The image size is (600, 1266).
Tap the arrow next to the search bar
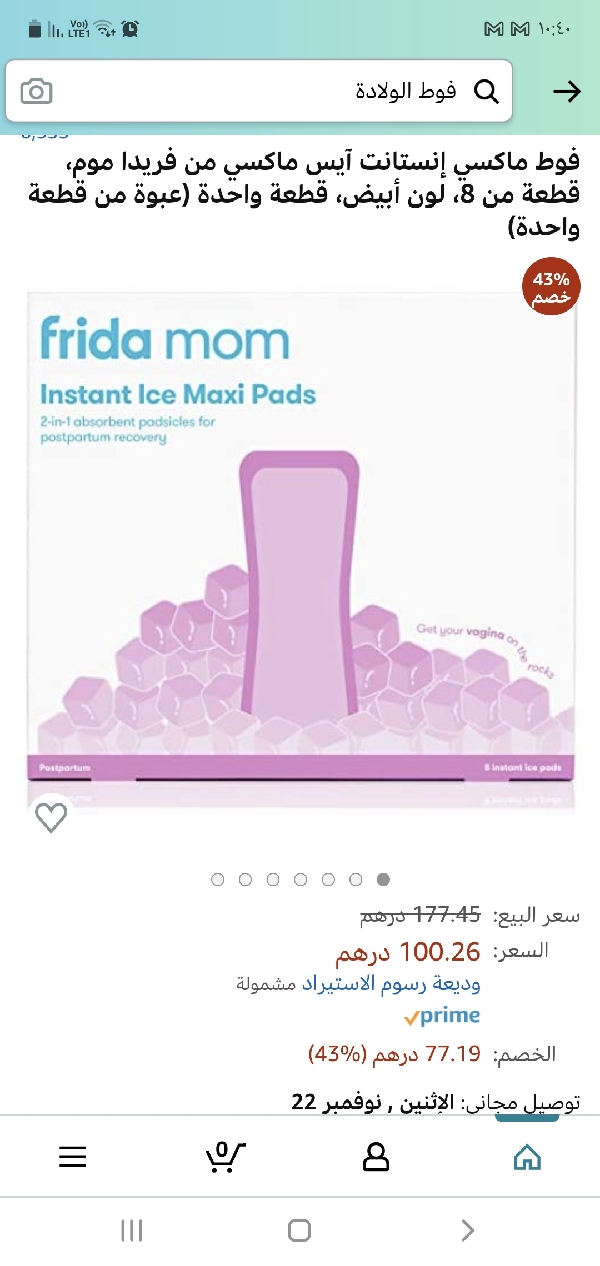[x=566, y=92]
